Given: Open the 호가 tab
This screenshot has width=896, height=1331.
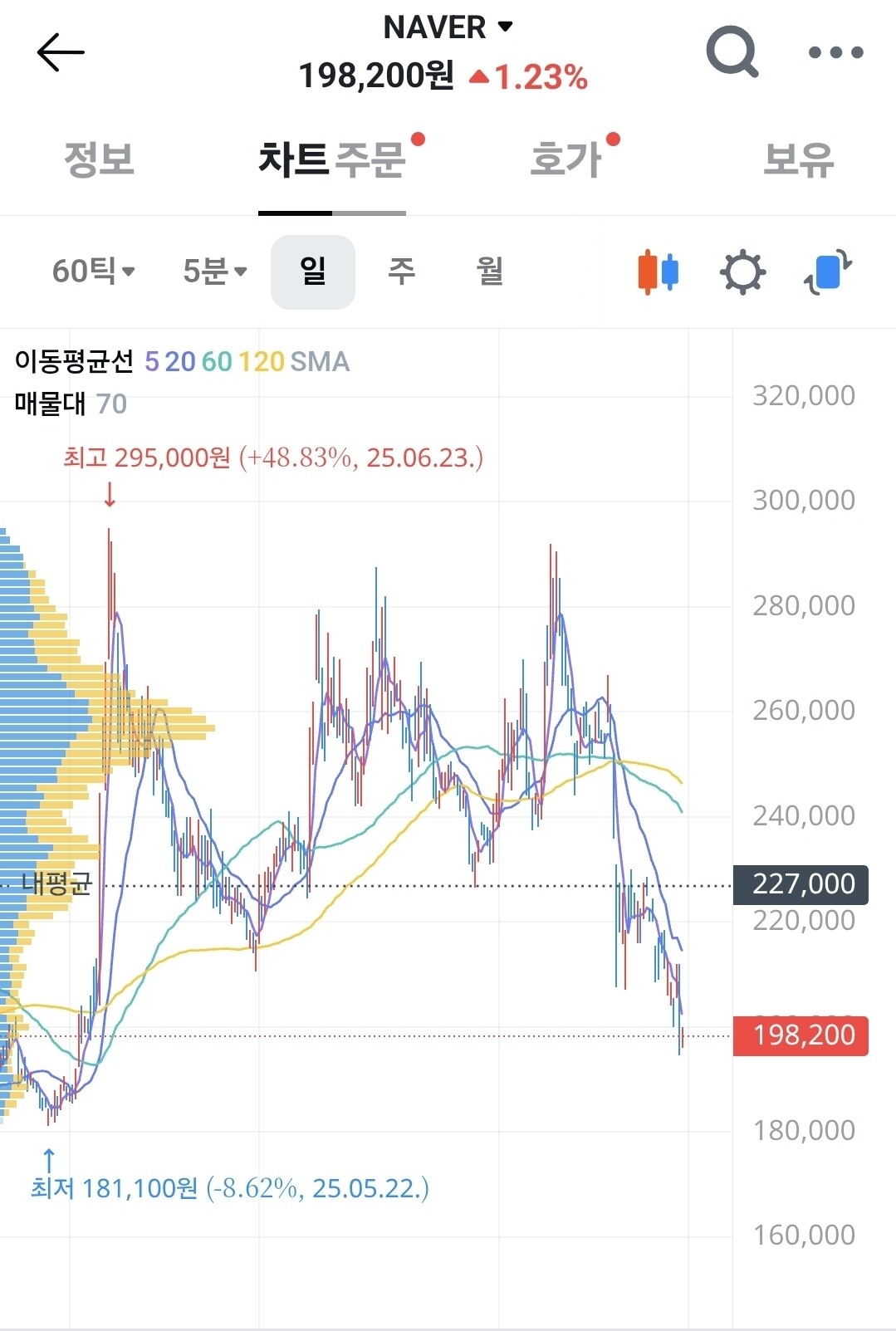Looking at the screenshot, I should (x=566, y=159).
